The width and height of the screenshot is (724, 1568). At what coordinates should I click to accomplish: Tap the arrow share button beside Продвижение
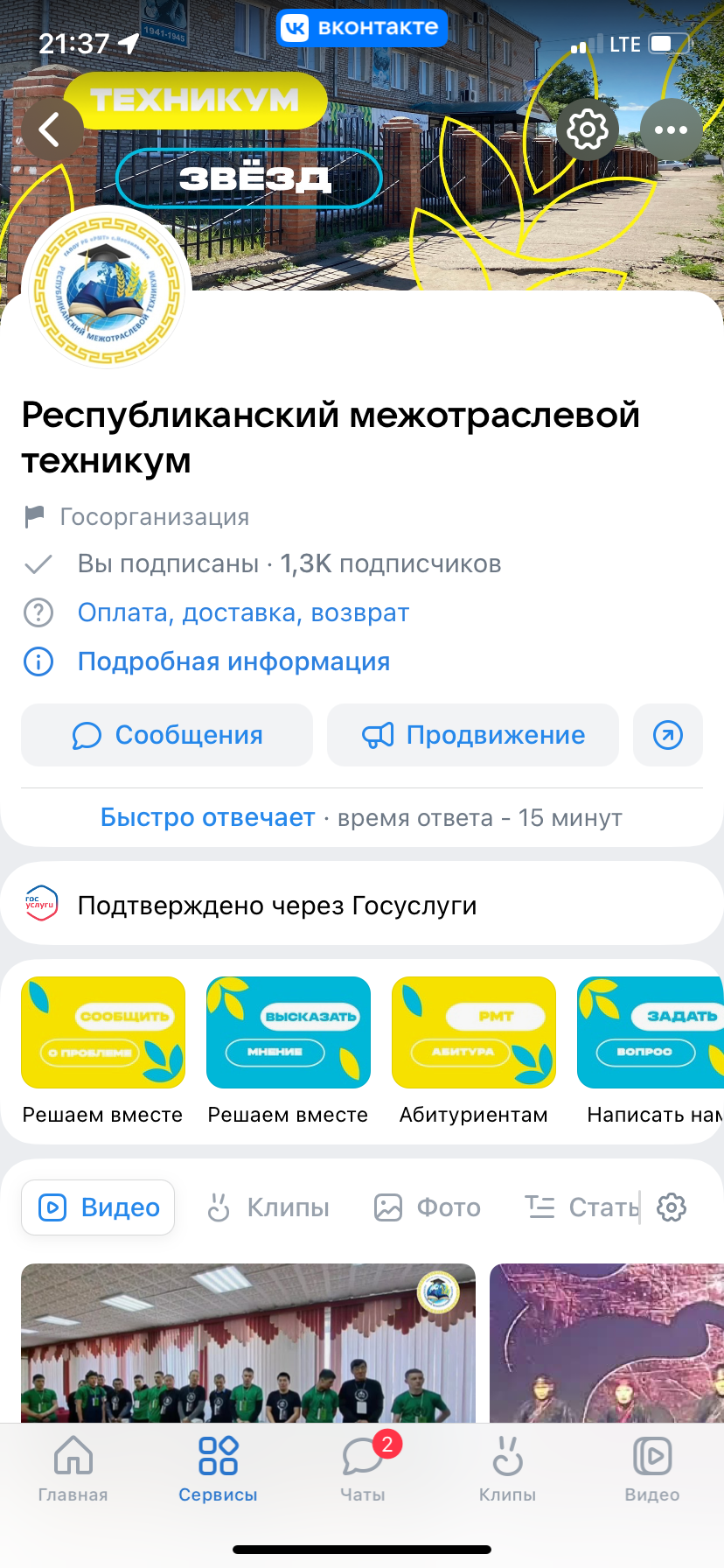click(668, 735)
